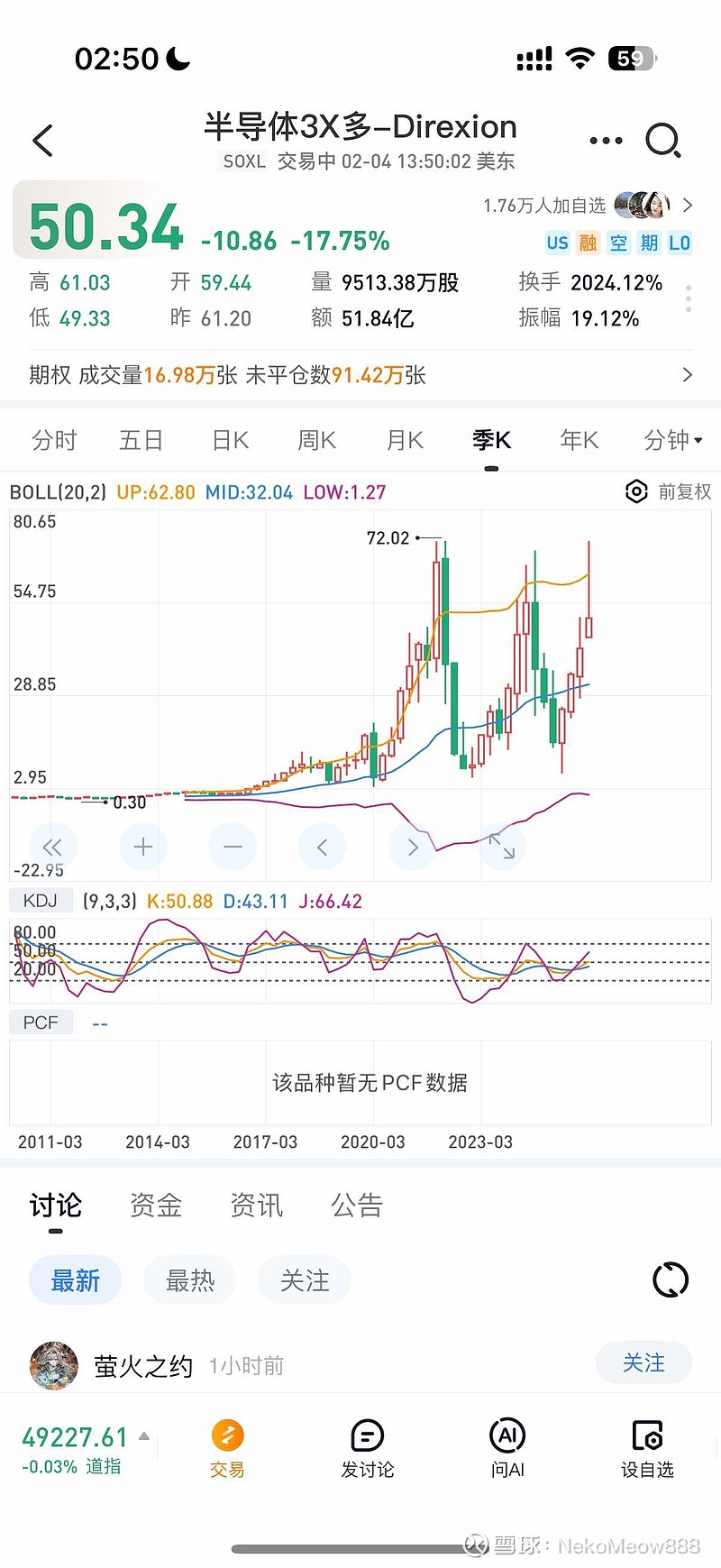Select the 最热 comment filter
The width and height of the screenshot is (721, 1568).
[x=189, y=1279]
